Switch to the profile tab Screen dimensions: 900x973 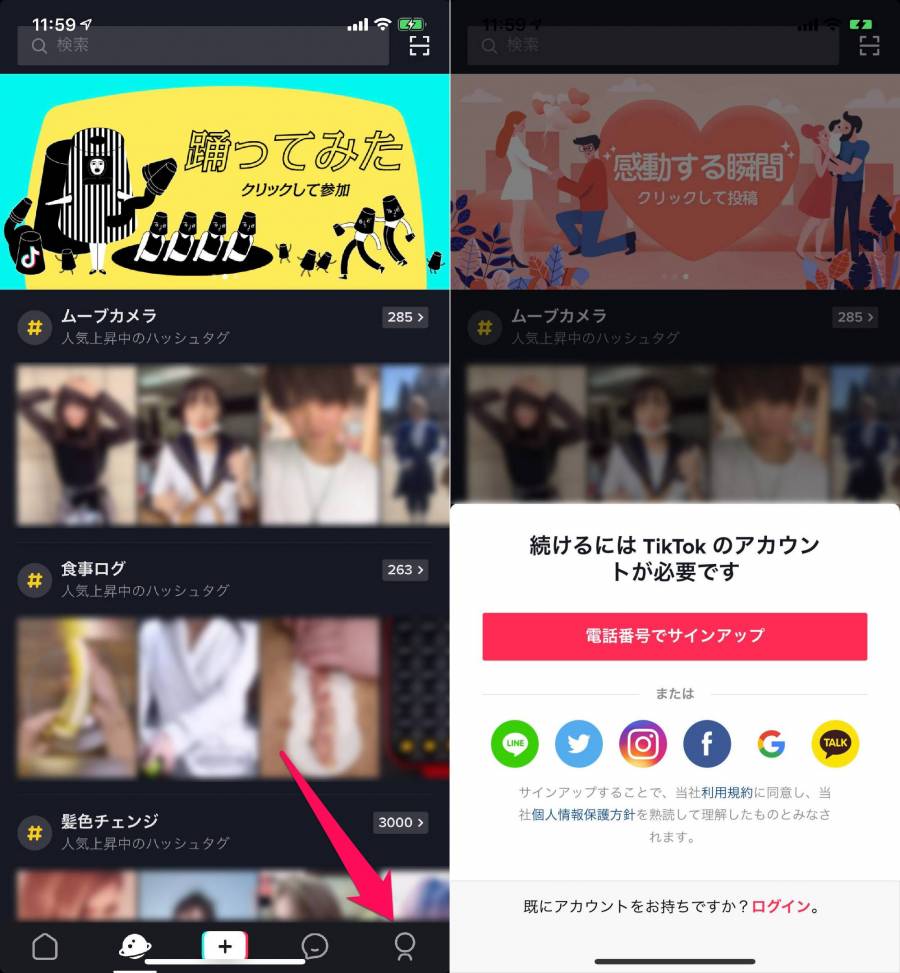pyautogui.click(x=405, y=946)
